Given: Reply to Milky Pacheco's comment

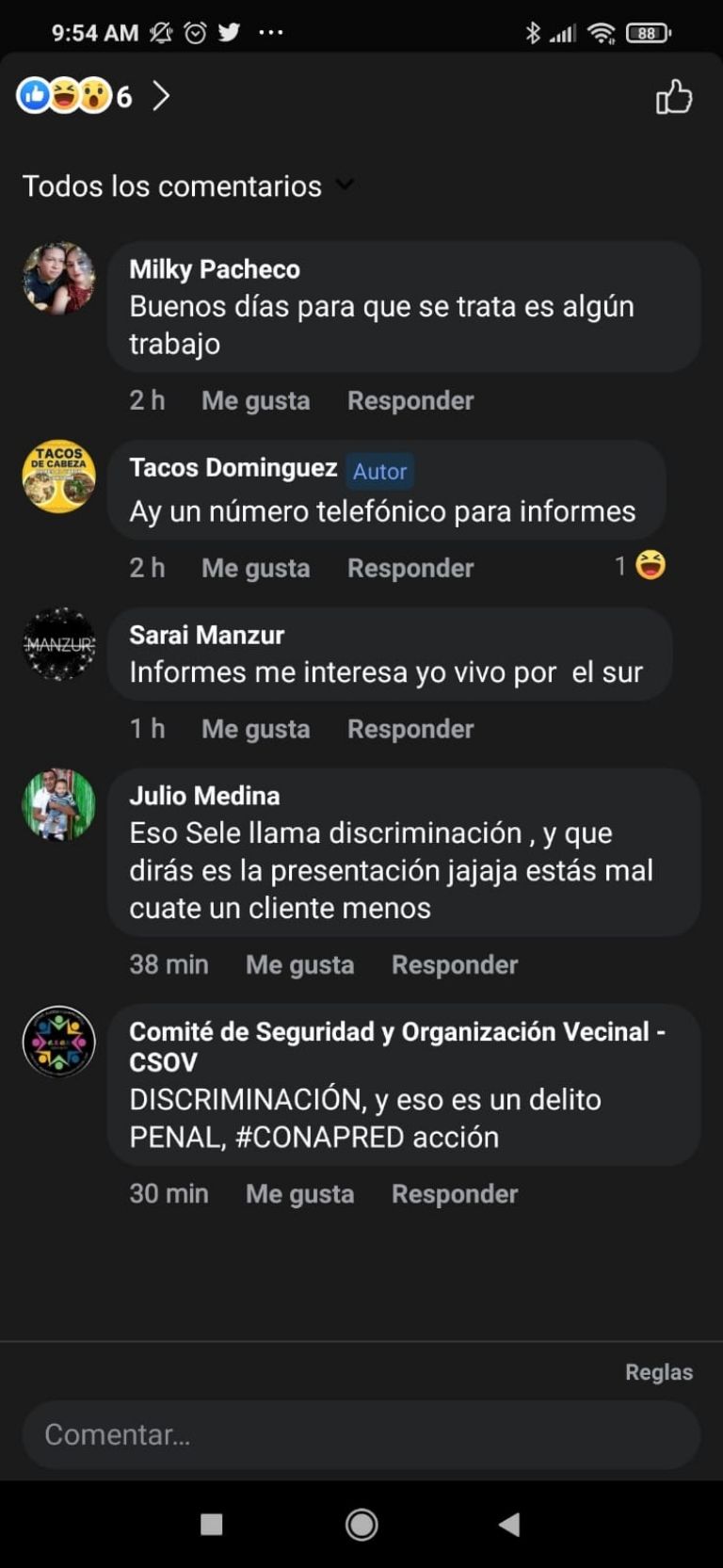Looking at the screenshot, I should coord(410,400).
